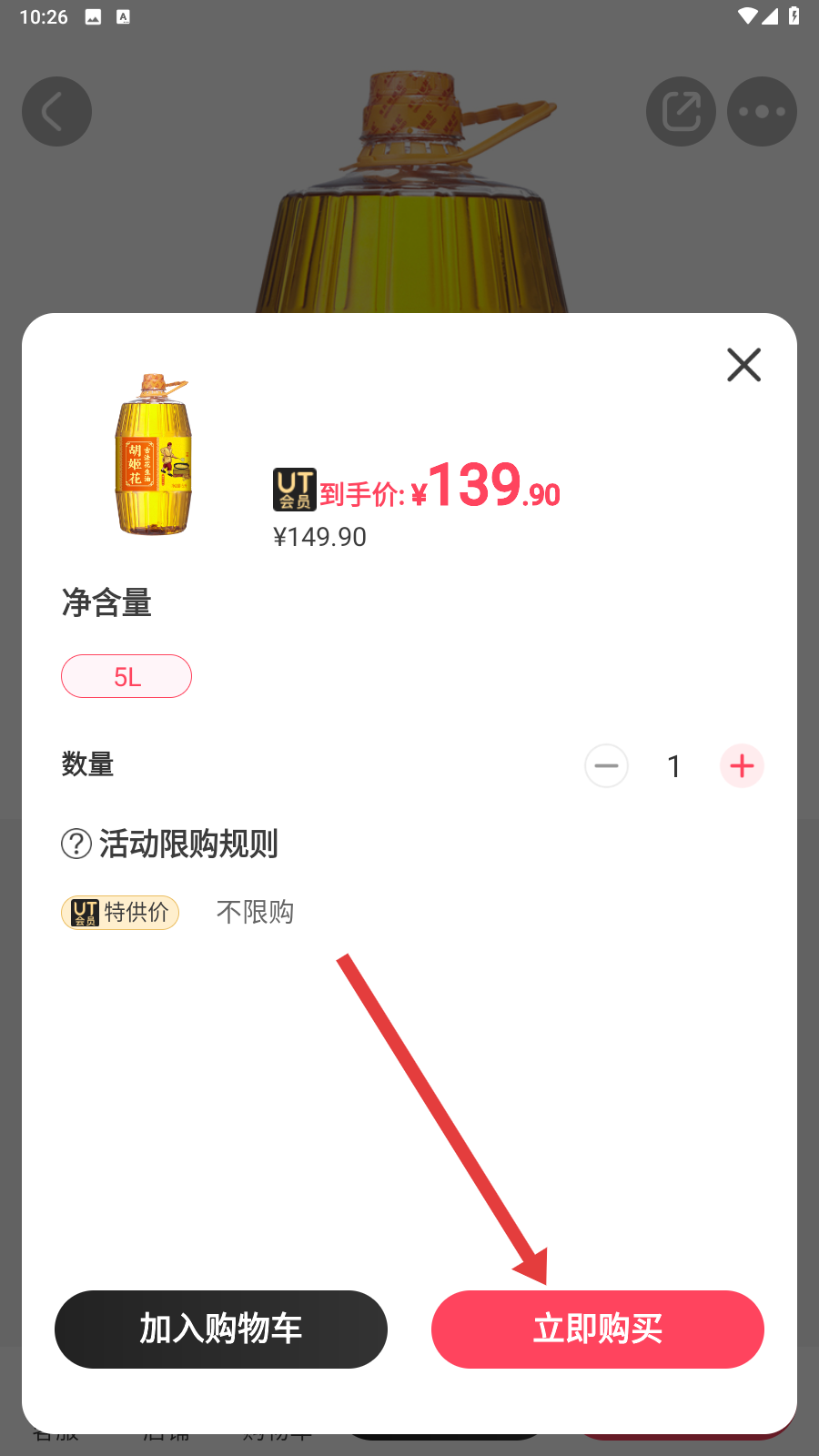Go back using the top arrow
Image resolution: width=819 pixels, height=1456 pixels.
(56, 112)
